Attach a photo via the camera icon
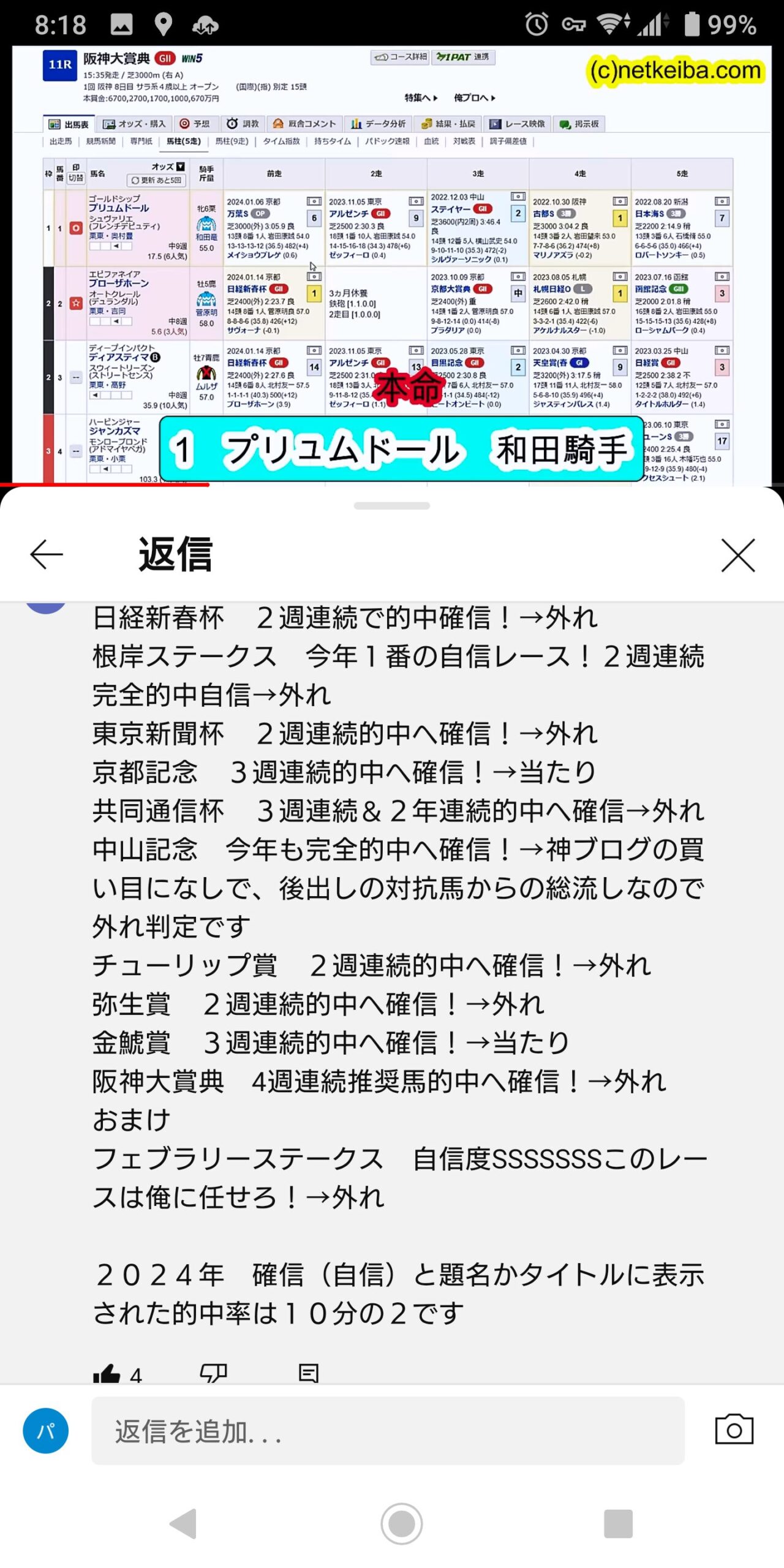The height and width of the screenshot is (1568, 784). pyautogui.click(x=734, y=1430)
